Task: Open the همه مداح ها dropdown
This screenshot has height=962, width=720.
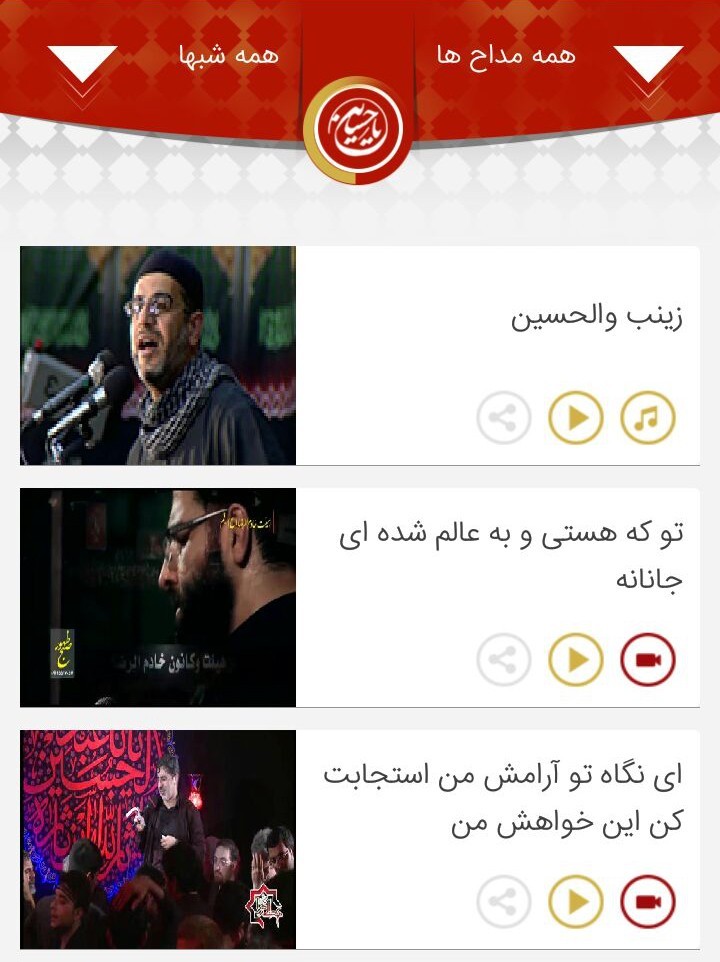Action: 558,61
